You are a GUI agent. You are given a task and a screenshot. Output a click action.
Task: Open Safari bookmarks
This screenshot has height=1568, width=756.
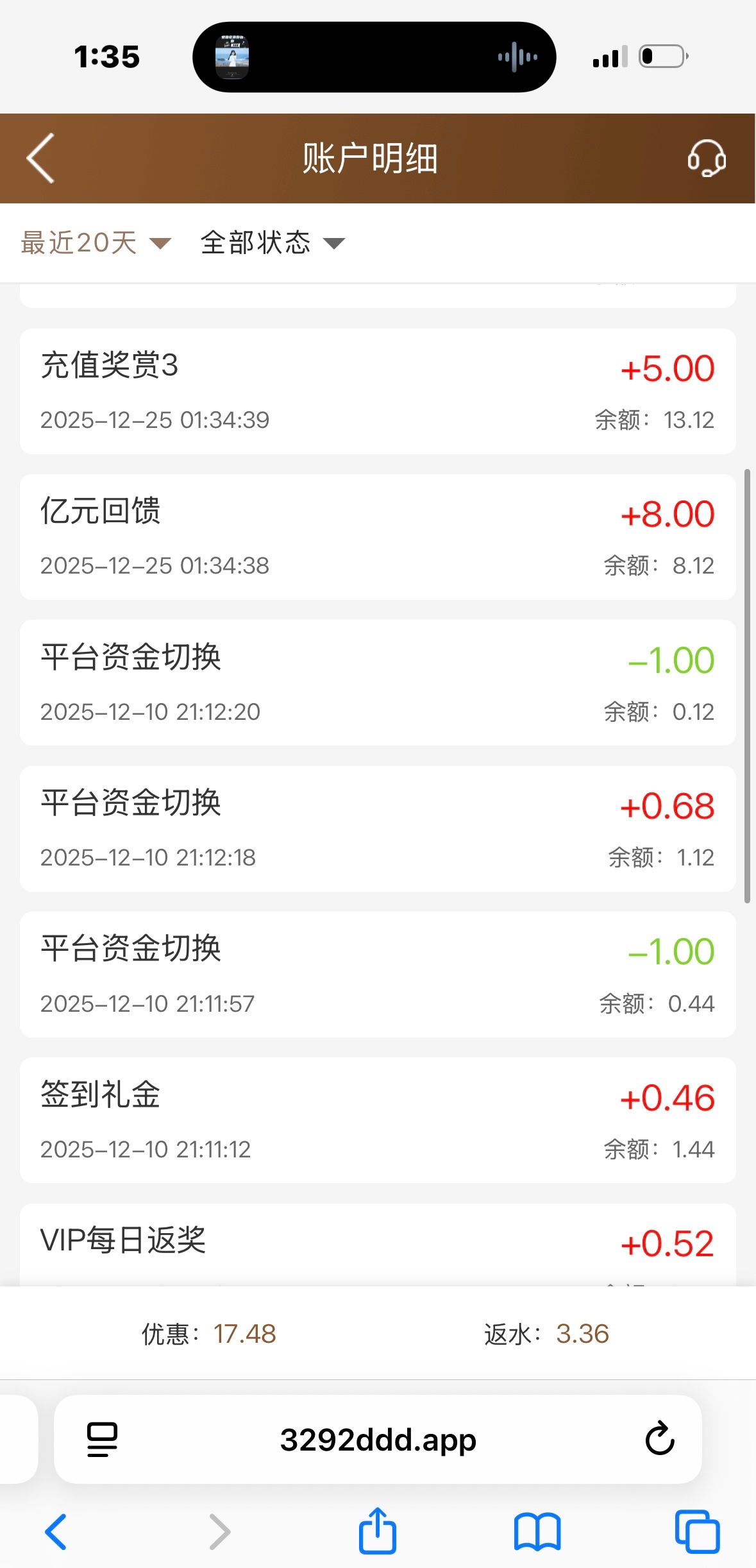pos(537,1531)
